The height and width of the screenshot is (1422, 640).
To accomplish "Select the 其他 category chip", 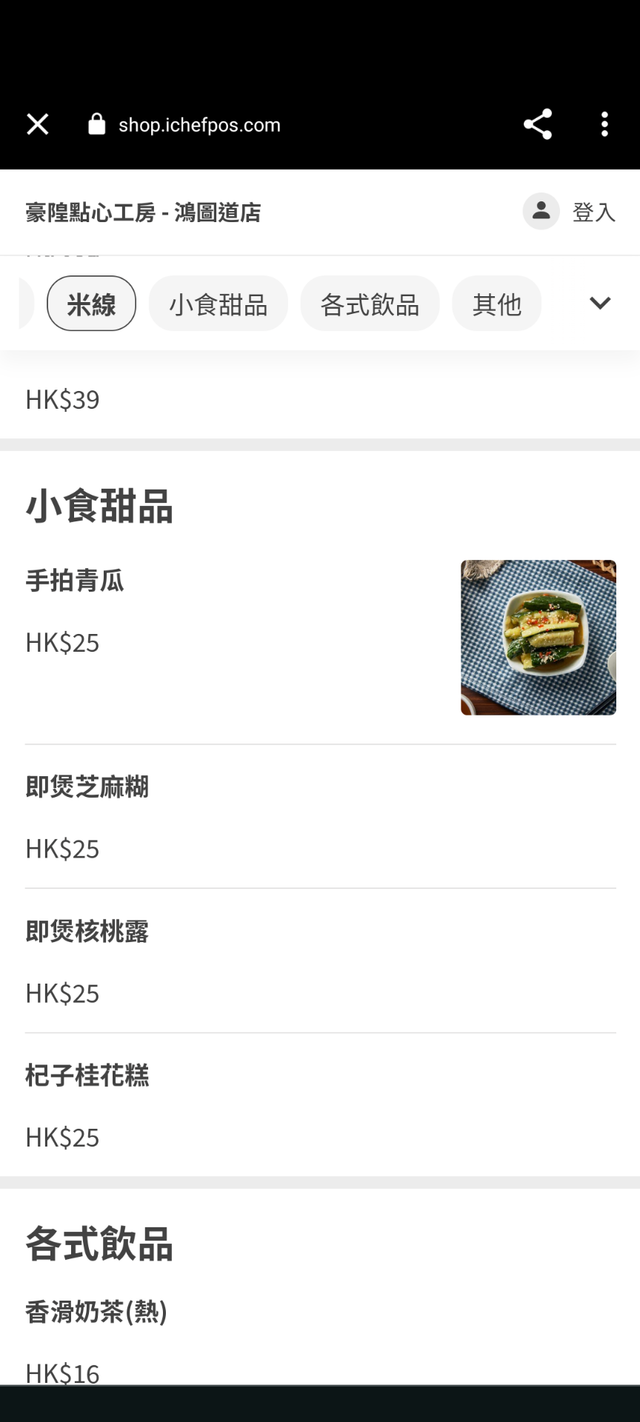I will pyautogui.click(x=496, y=304).
